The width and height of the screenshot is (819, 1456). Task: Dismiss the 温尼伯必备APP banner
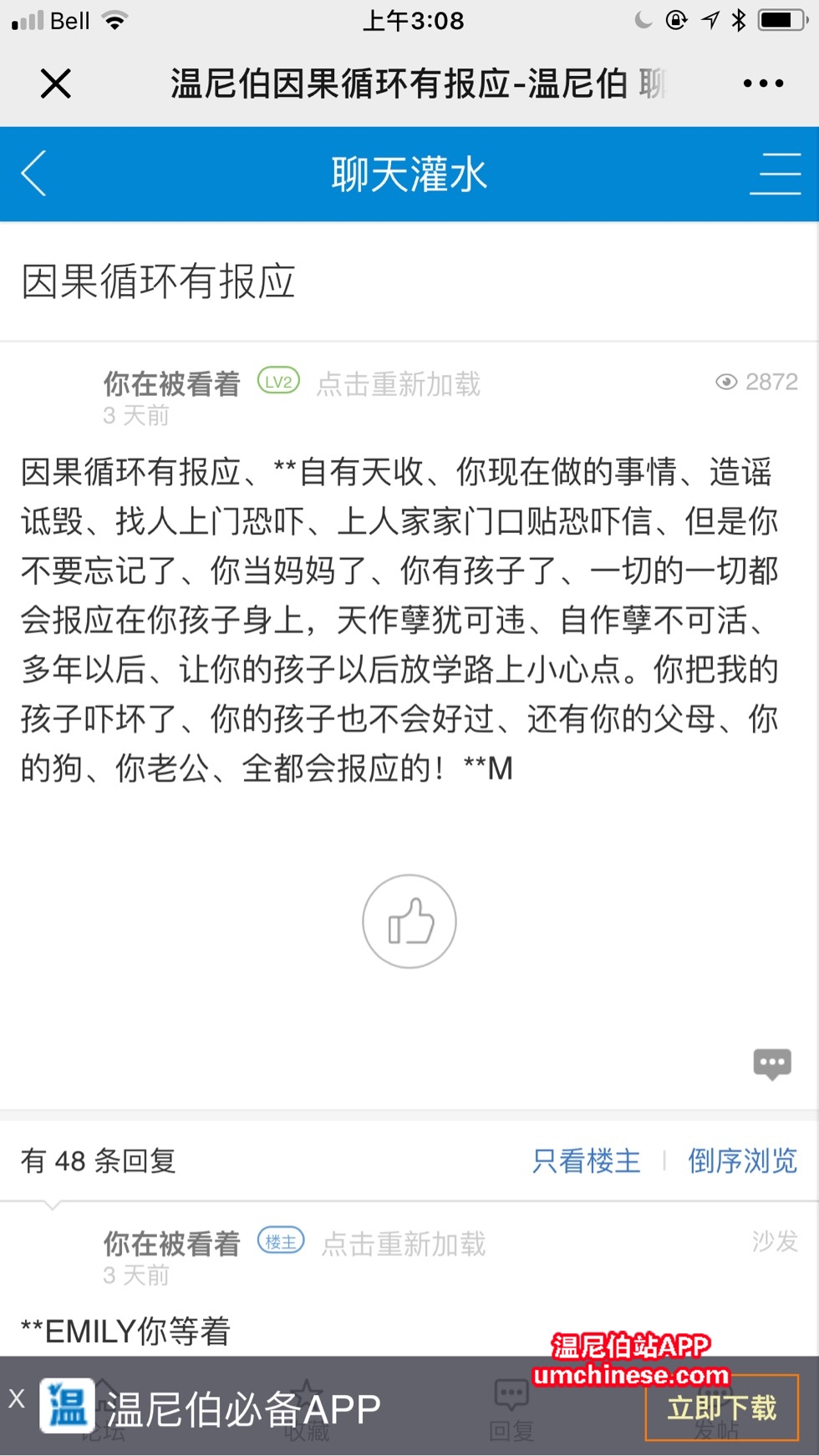click(x=17, y=1399)
